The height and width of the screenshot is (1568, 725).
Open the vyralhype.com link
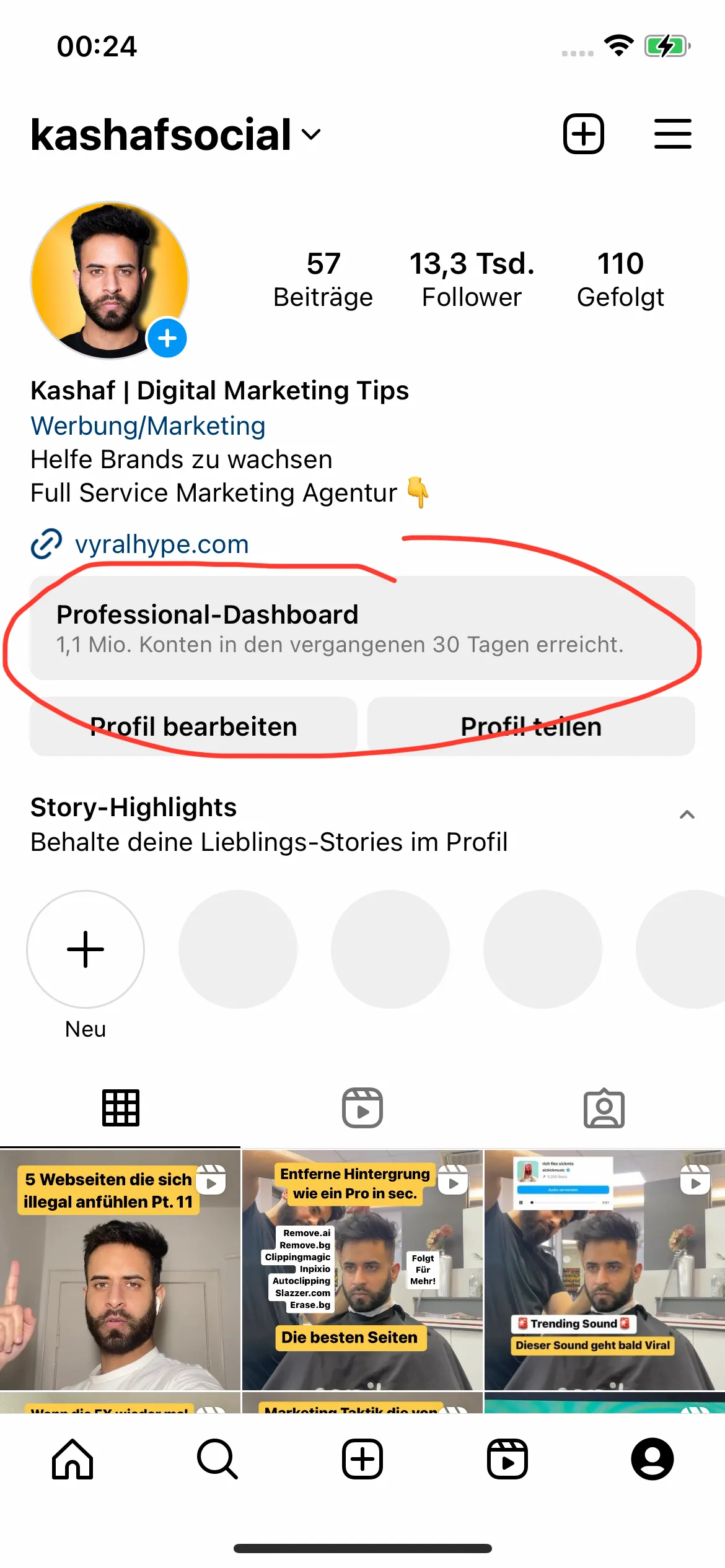[161, 544]
